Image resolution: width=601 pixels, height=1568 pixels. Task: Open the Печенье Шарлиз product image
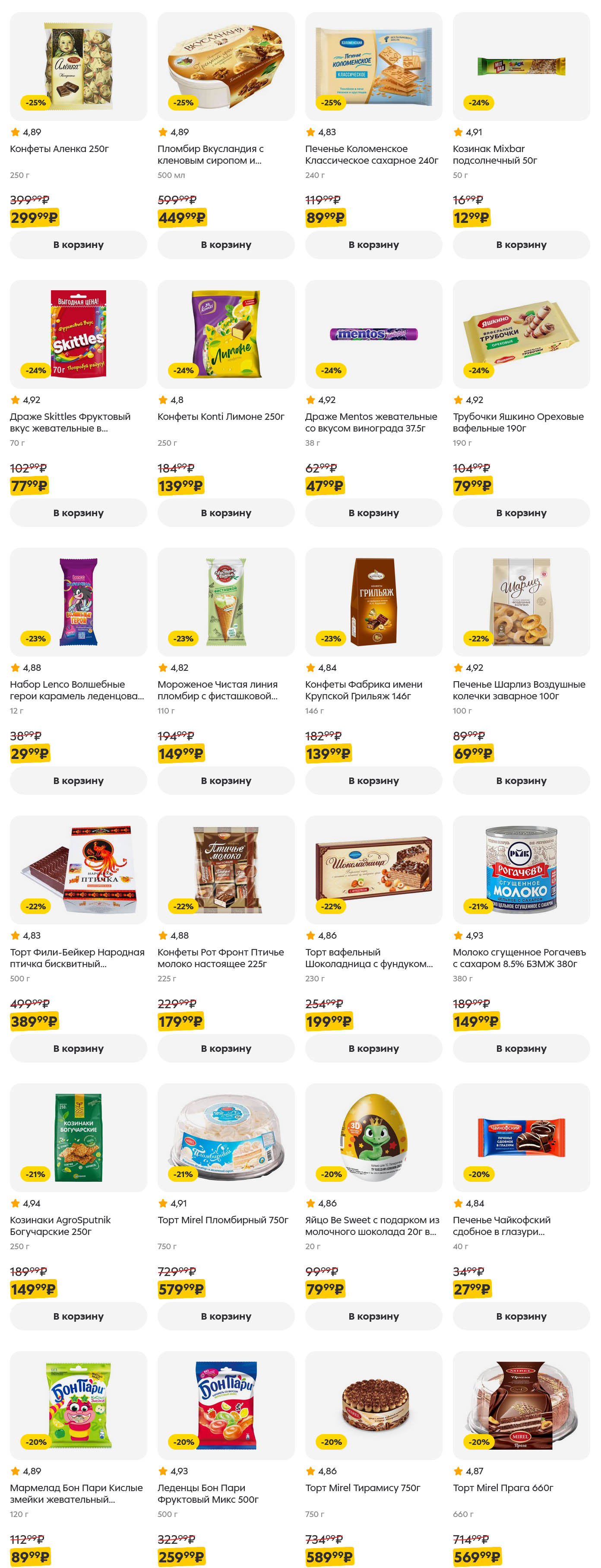521,603
